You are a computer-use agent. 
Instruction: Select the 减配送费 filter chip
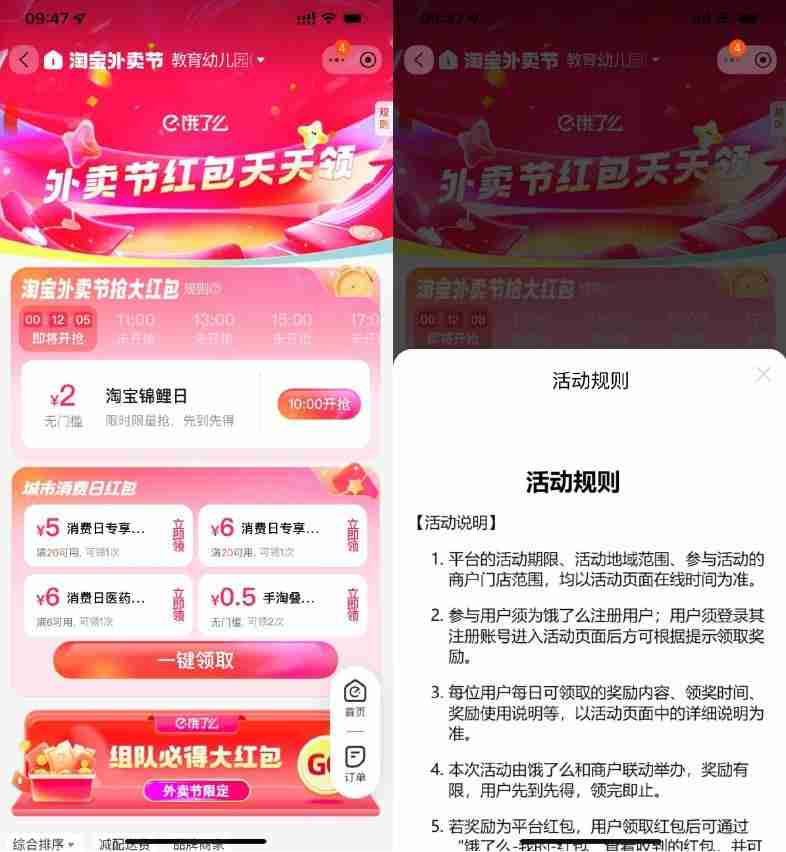click(x=125, y=844)
